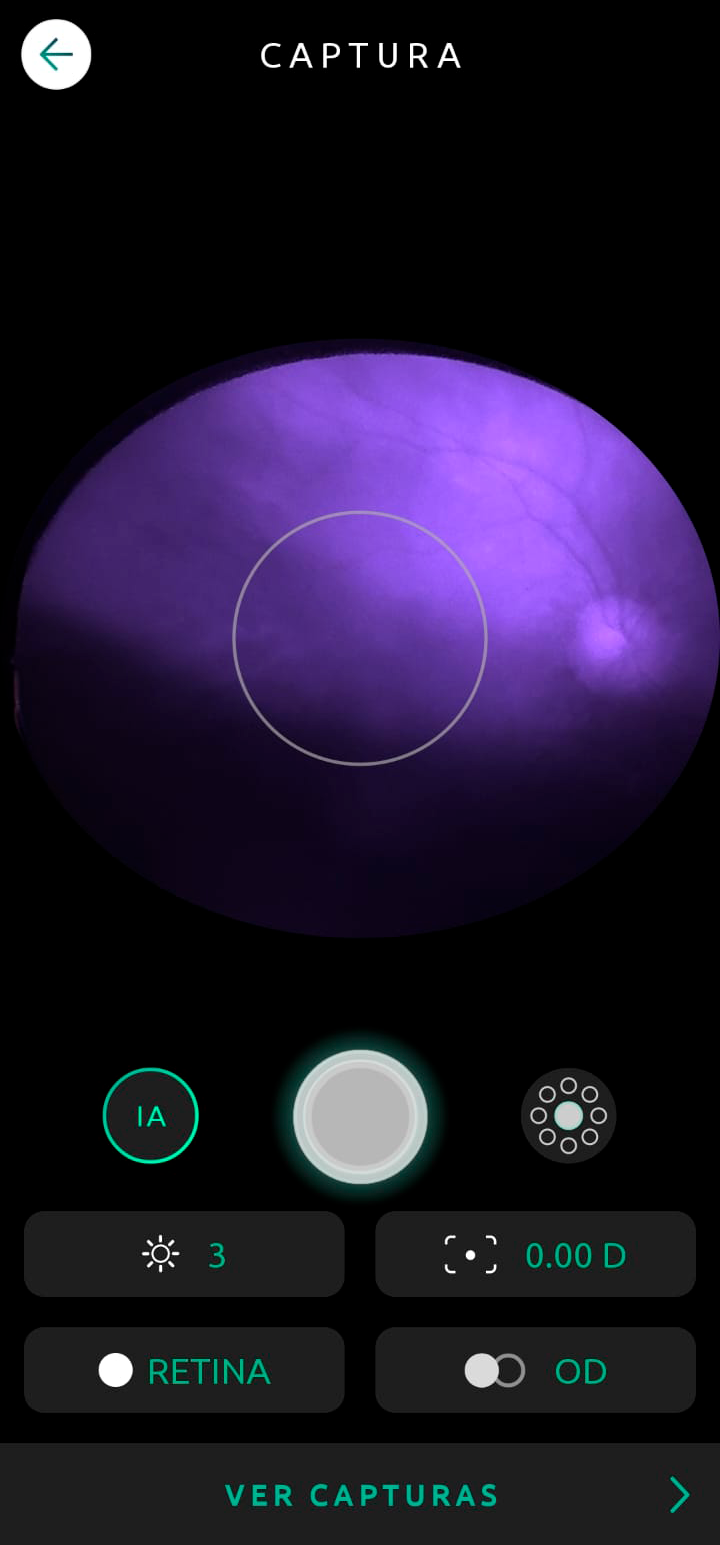Capture the retina image with the shutter
The height and width of the screenshot is (1545, 720).
[360, 1116]
